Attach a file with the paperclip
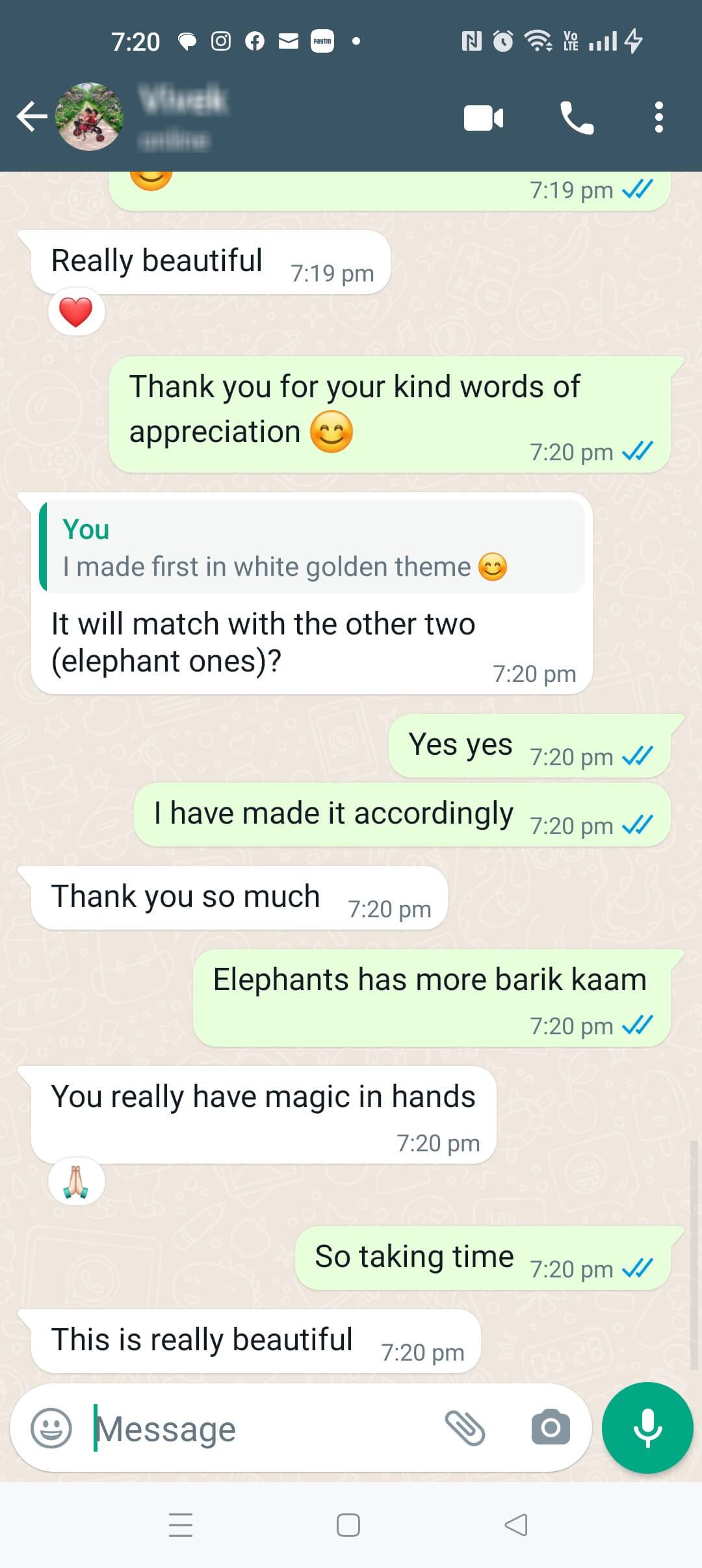Image resolution: width=702 pixels, height=1568 pixels. 465,1428
